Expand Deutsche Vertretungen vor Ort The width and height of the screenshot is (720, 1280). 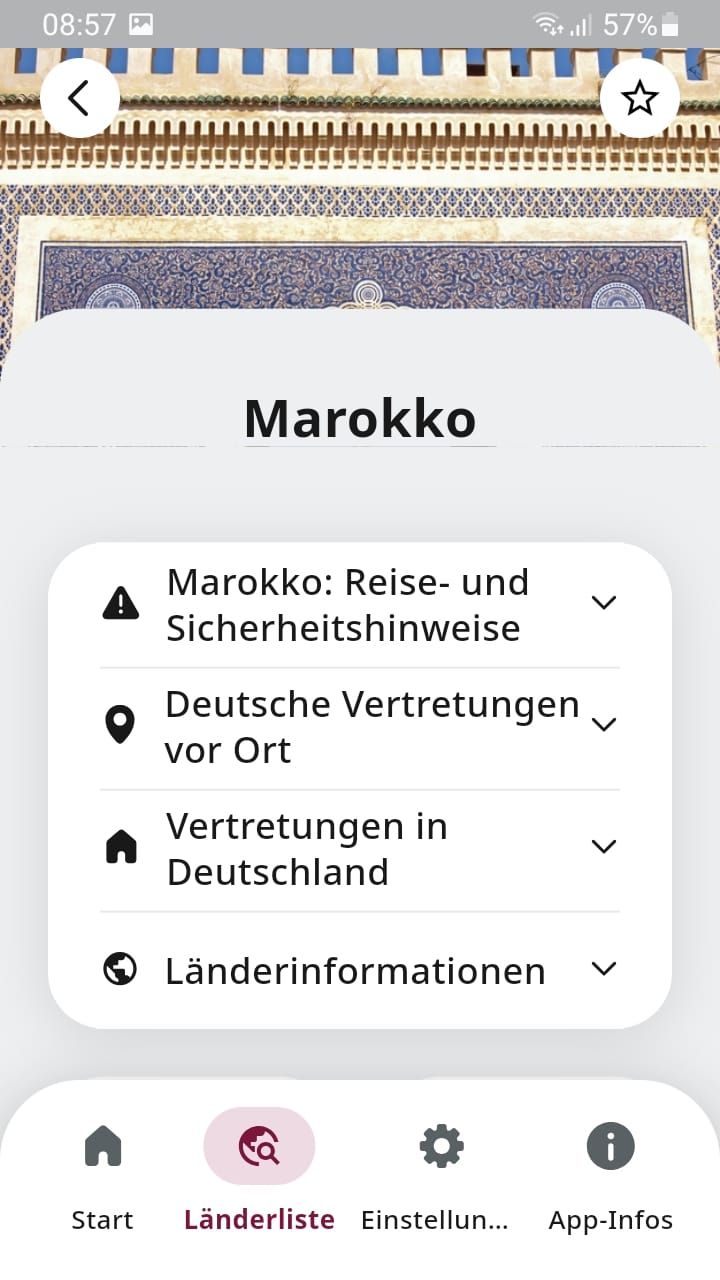[x=360, y=727]
